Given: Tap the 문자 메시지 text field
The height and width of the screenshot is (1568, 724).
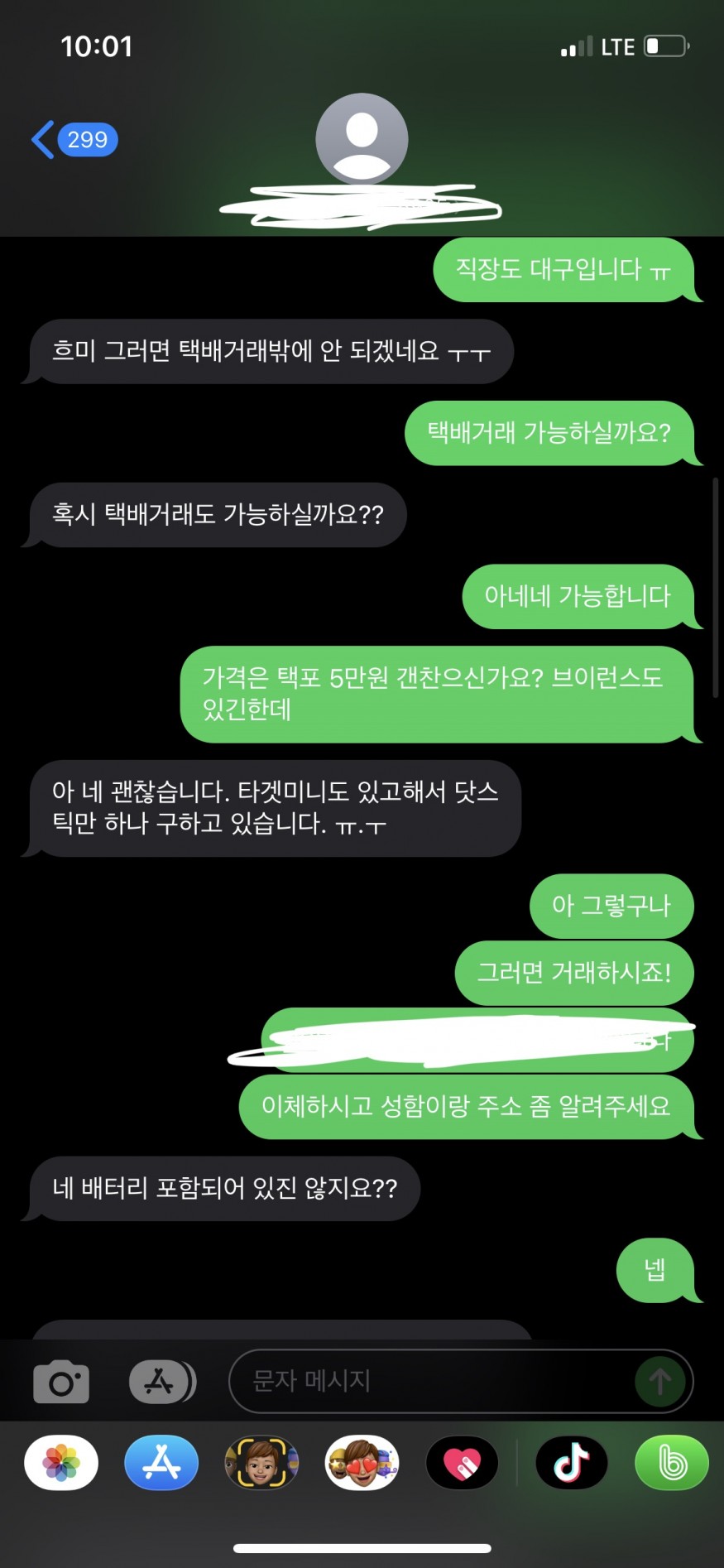Looking at the screenshot, I should [430, 1381].
